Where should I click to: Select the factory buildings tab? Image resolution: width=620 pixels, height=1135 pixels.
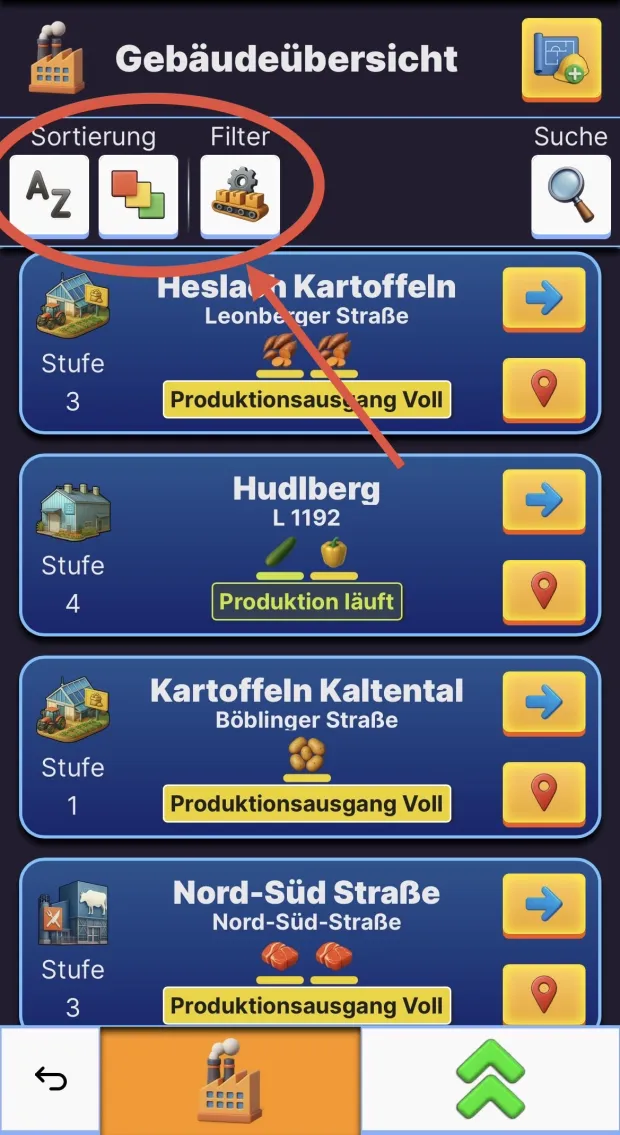coord(230,1079)
